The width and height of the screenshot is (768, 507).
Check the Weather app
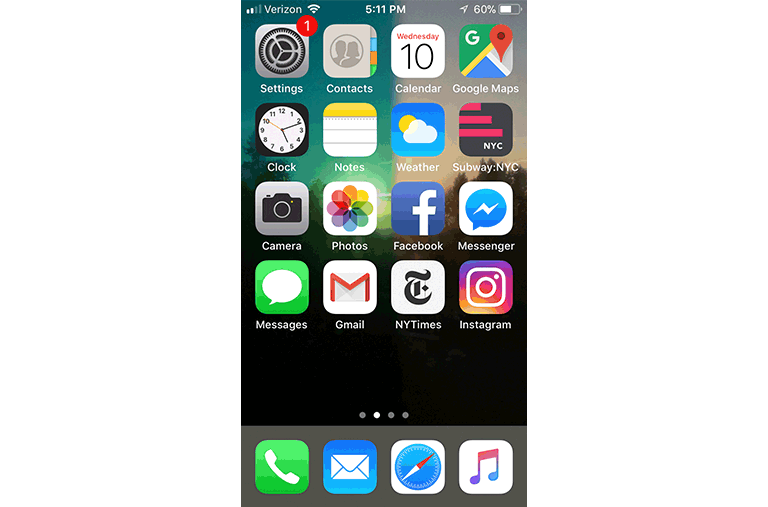click(x=418, y=130)
